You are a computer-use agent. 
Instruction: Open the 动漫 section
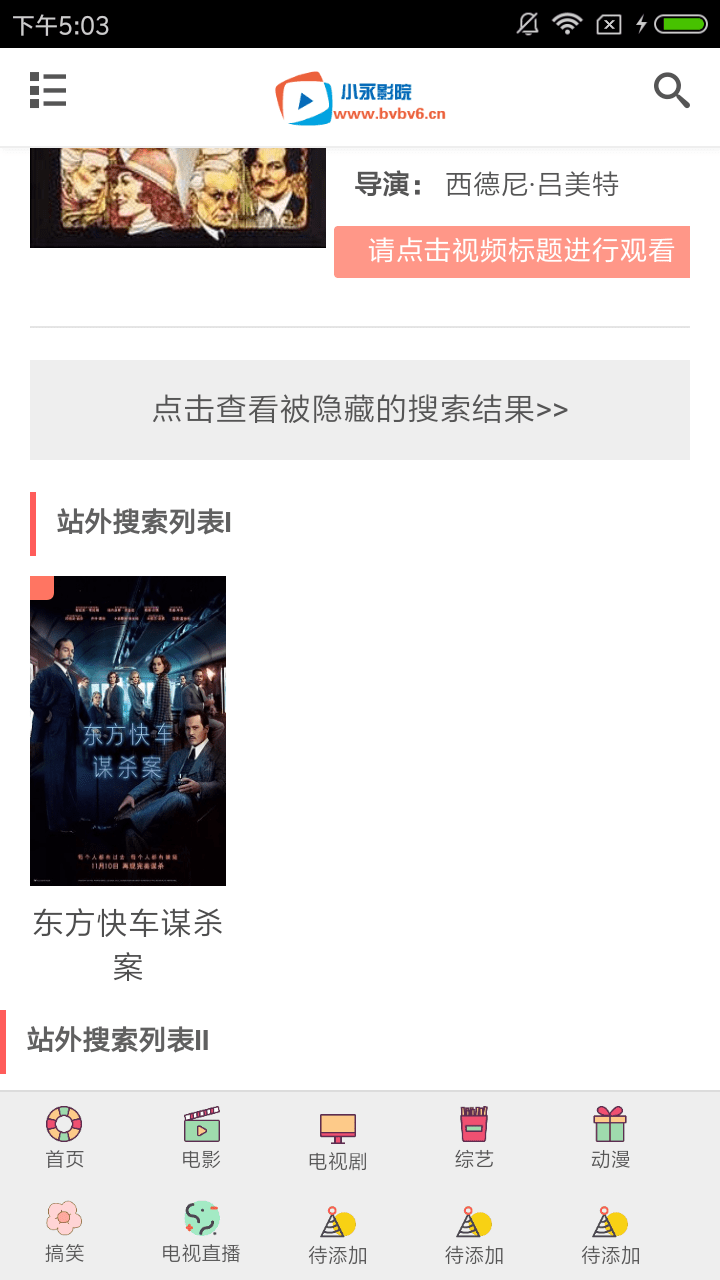tap(610, 1138)
